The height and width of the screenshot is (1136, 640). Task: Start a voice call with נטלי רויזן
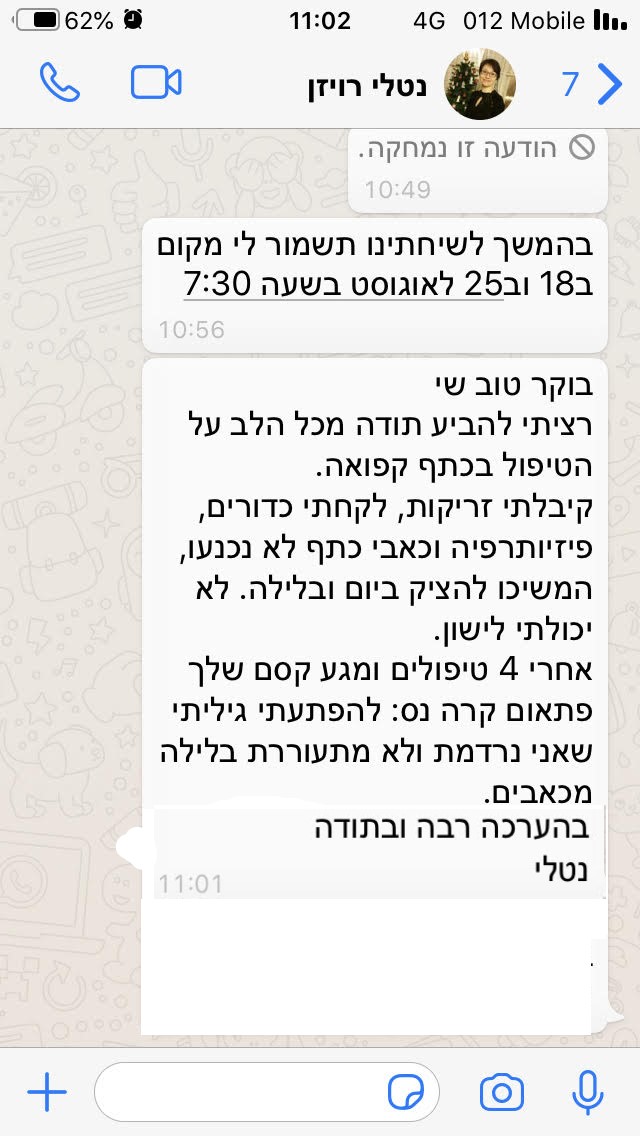coord(59,83)
